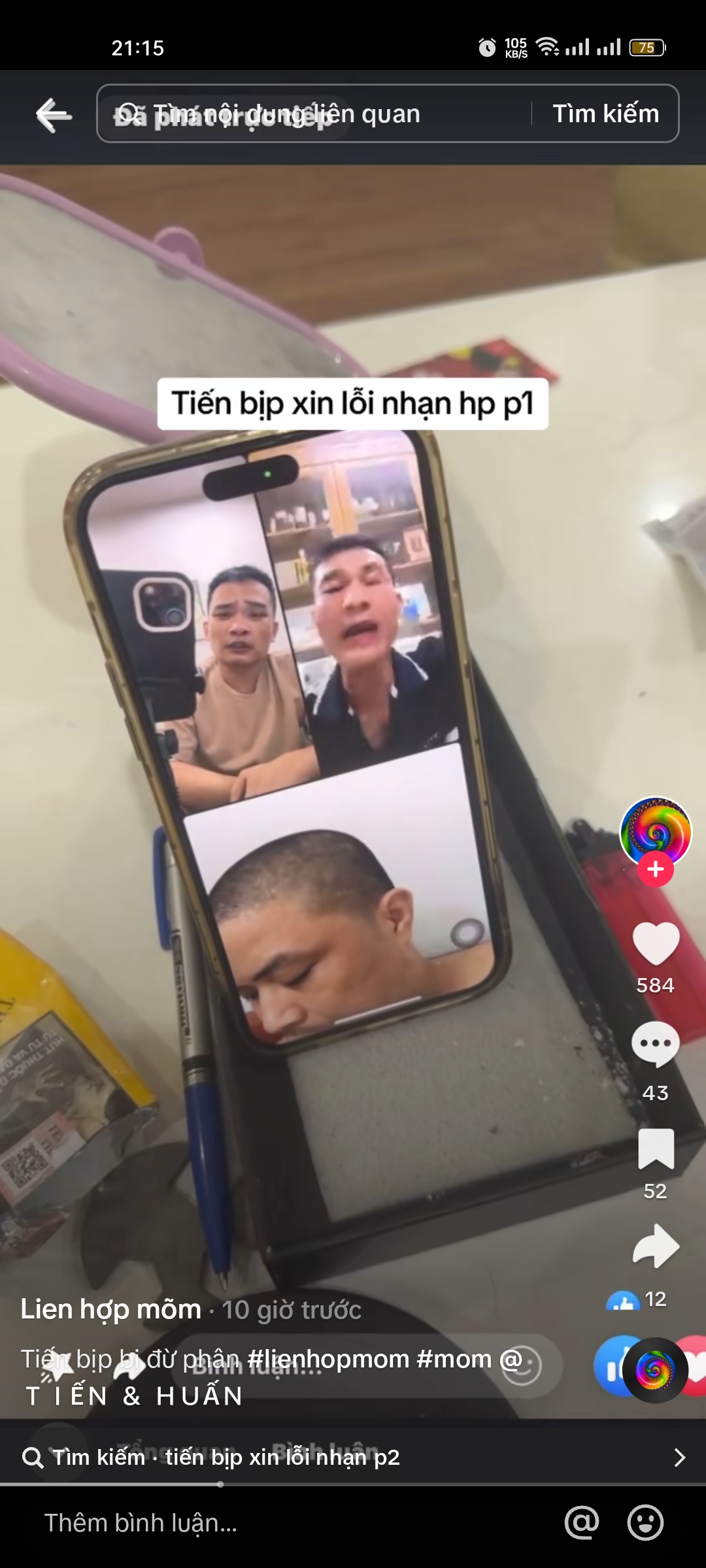This screenshot has width=706, height=1568.
Task: Tap the 'Tìm kiếm' button
Action: coord(605,114)
